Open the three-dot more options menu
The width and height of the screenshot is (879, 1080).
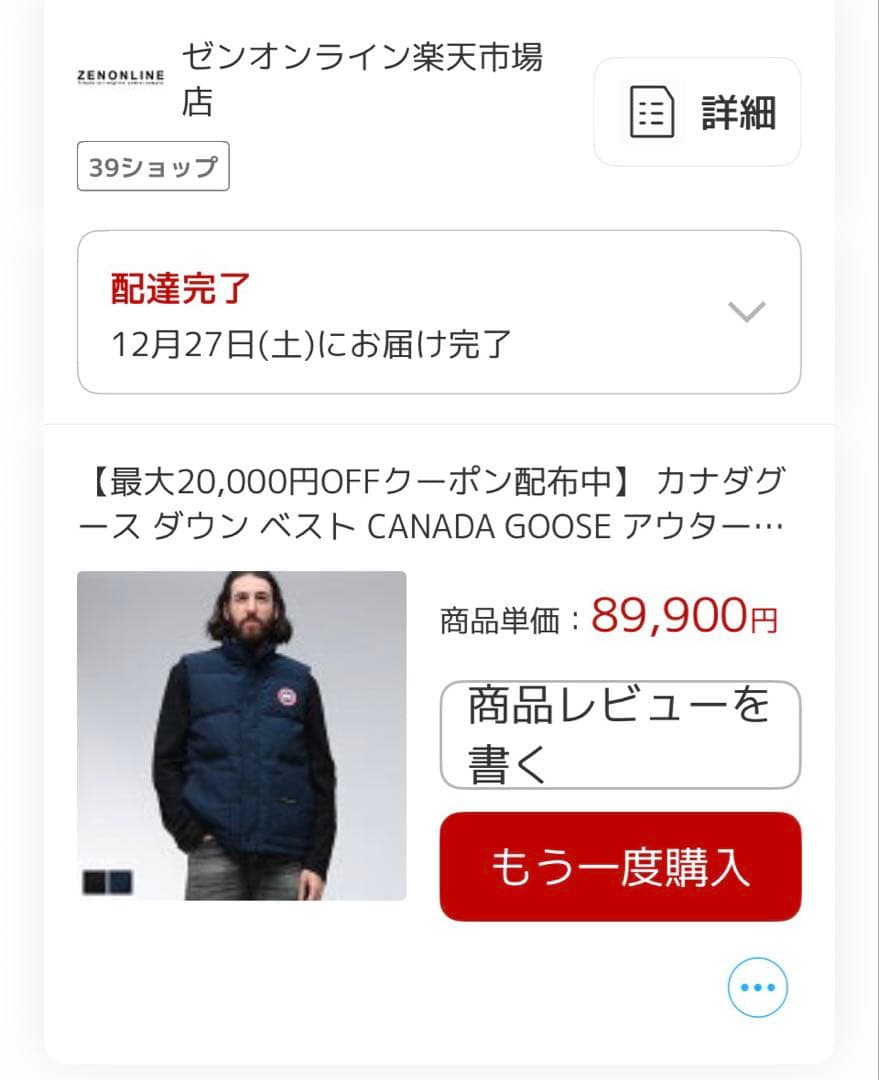tap(758, 987)
